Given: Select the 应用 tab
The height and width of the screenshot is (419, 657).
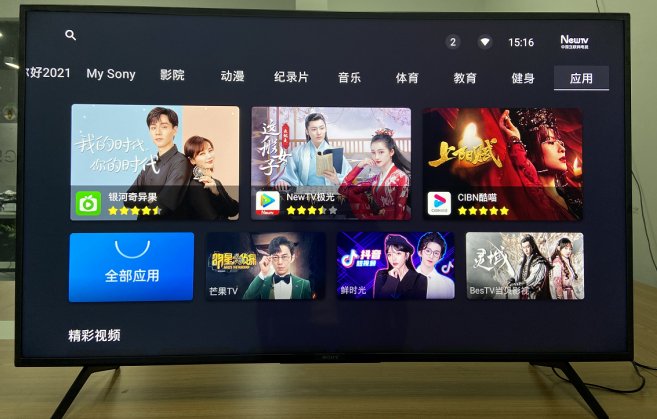Looking at the screenshot, I should point(581,78).
